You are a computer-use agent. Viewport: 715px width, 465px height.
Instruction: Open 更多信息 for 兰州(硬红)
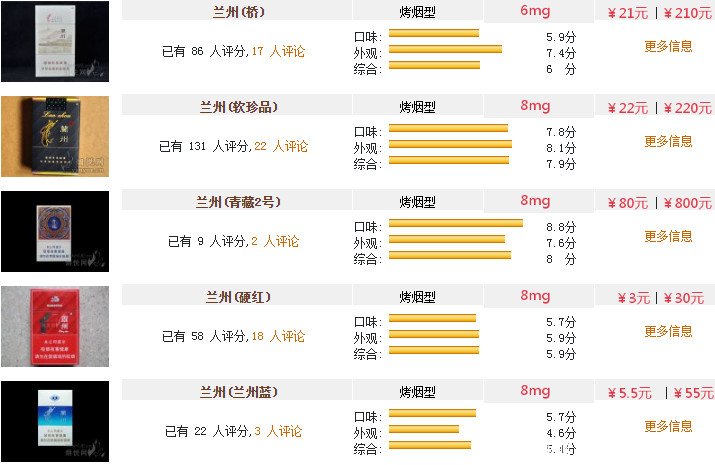(668, 331)
